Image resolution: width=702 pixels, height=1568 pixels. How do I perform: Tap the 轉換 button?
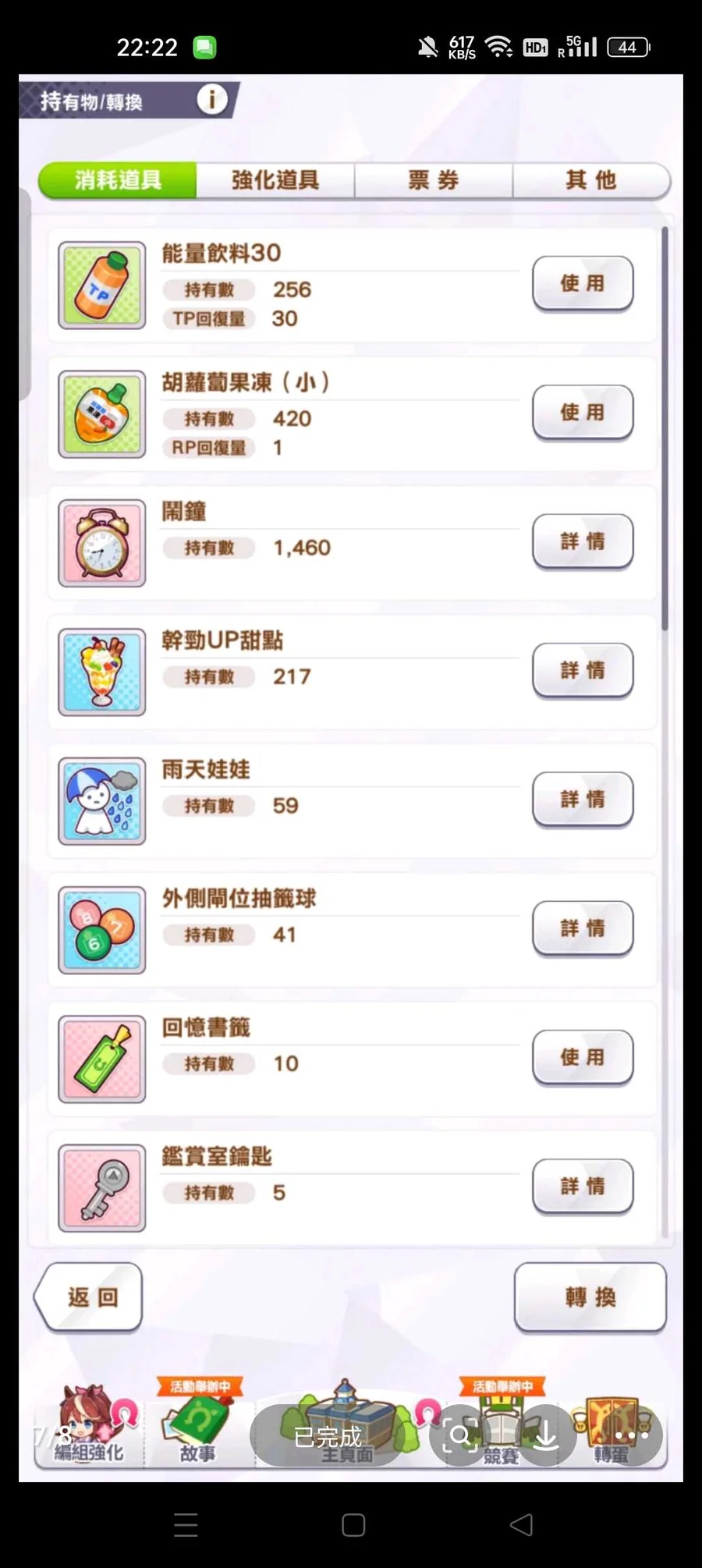tap(590, 1297)
